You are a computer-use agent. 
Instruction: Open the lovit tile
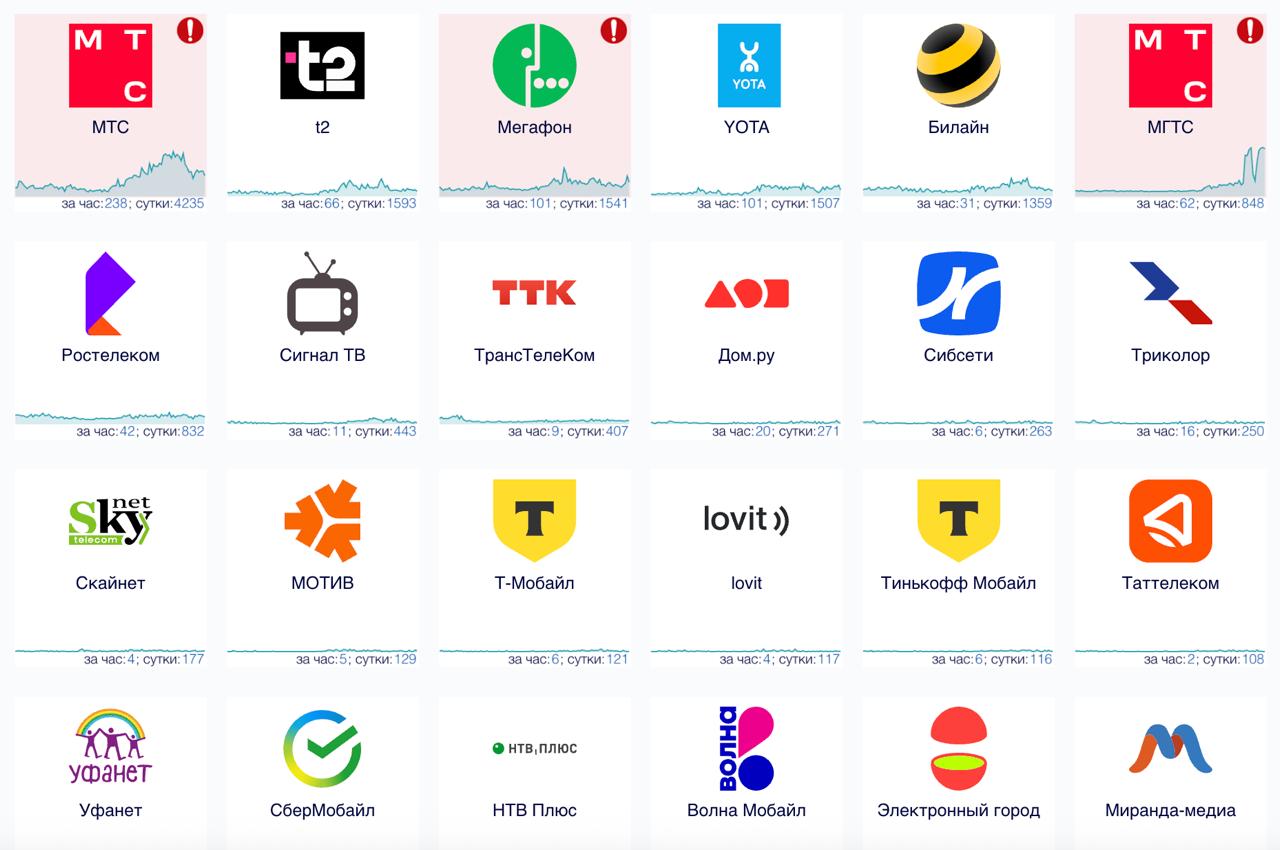[x=746, y=566]
